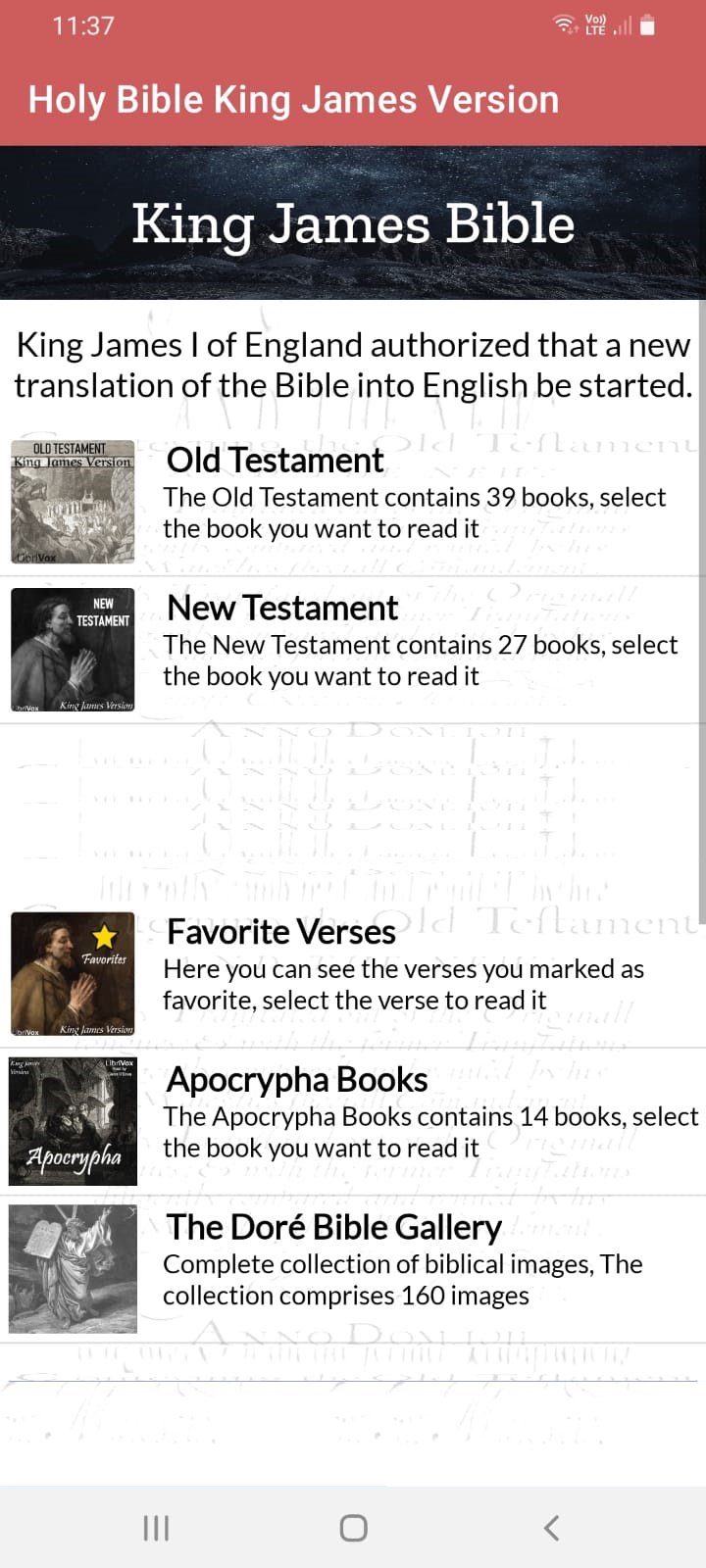Image resolution: width=706 pixels, height=1568 pixels.
Task: Open the New Testament section
Action: pos(353,650)
